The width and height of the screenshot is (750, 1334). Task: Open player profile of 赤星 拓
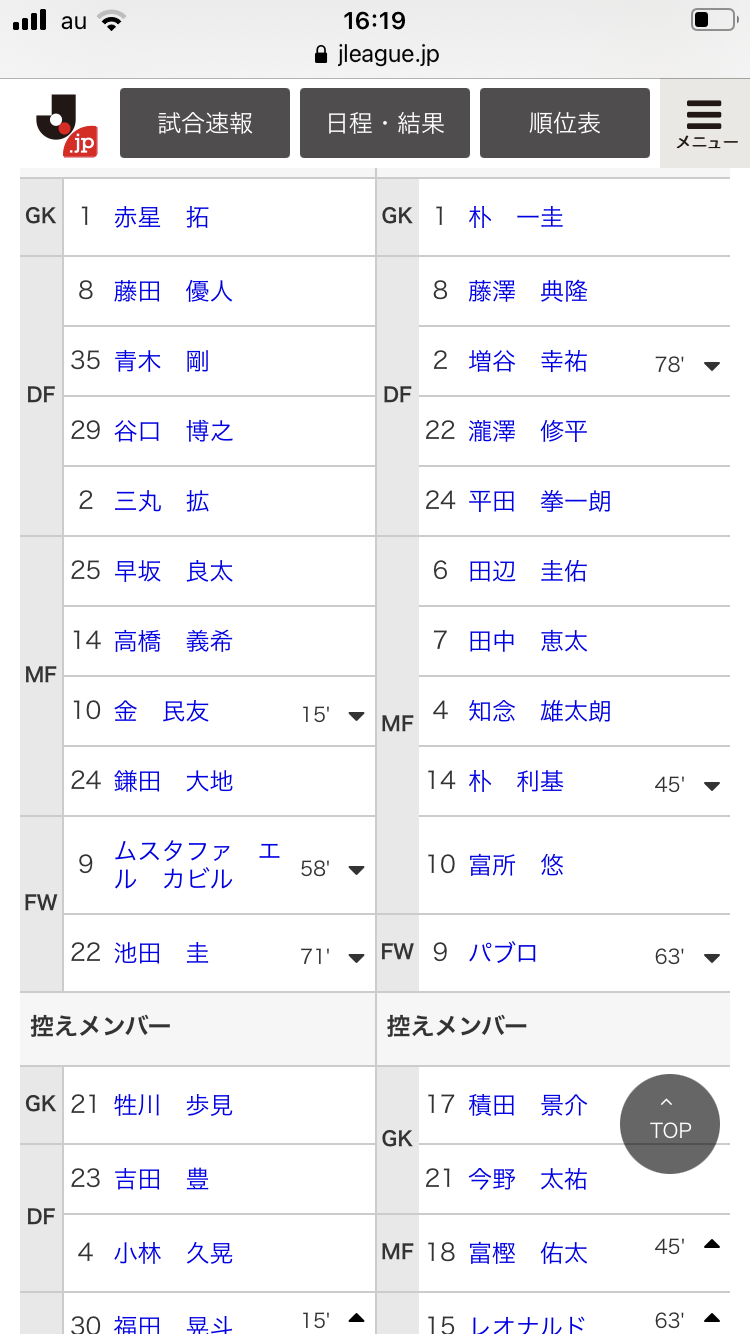click(161, 217)
